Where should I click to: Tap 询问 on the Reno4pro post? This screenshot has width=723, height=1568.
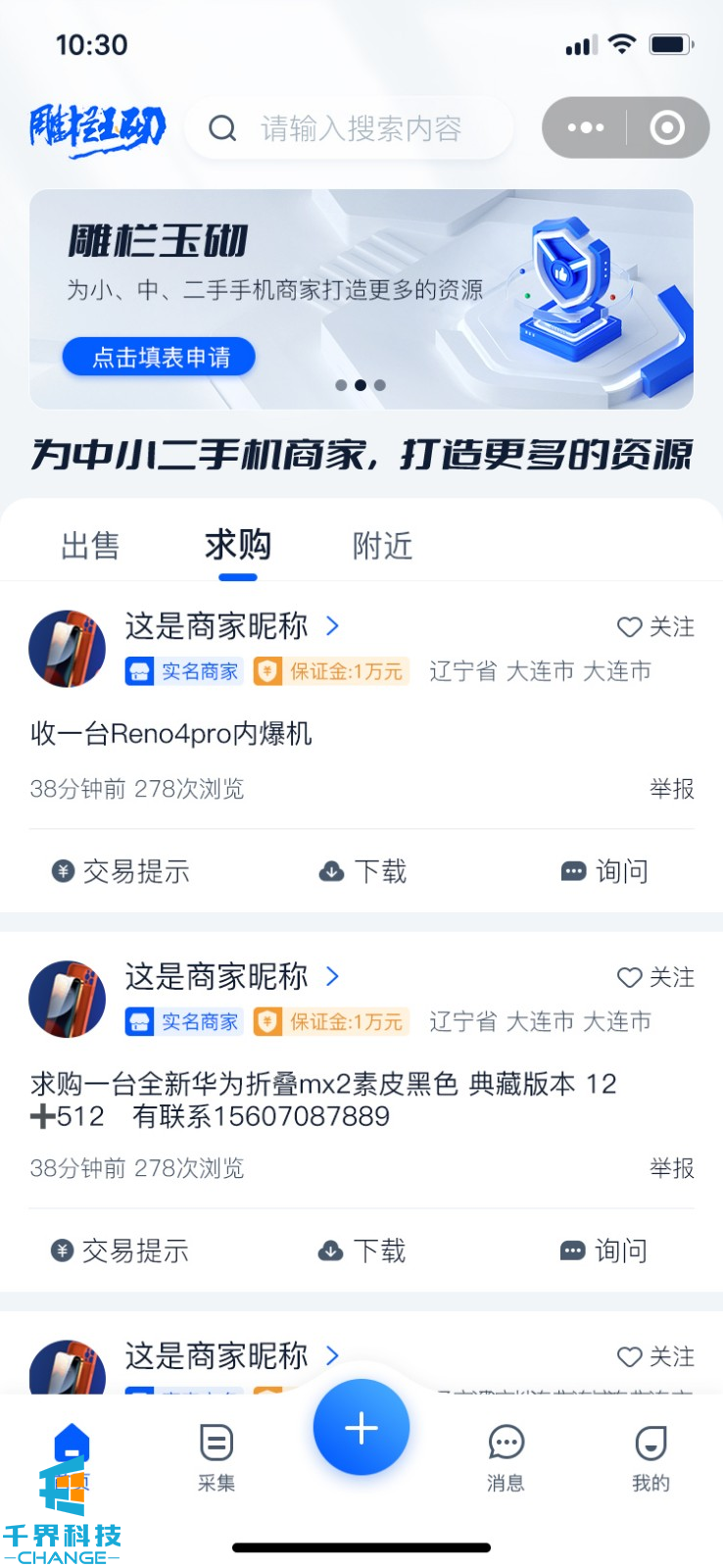click(x=604, y=871)
